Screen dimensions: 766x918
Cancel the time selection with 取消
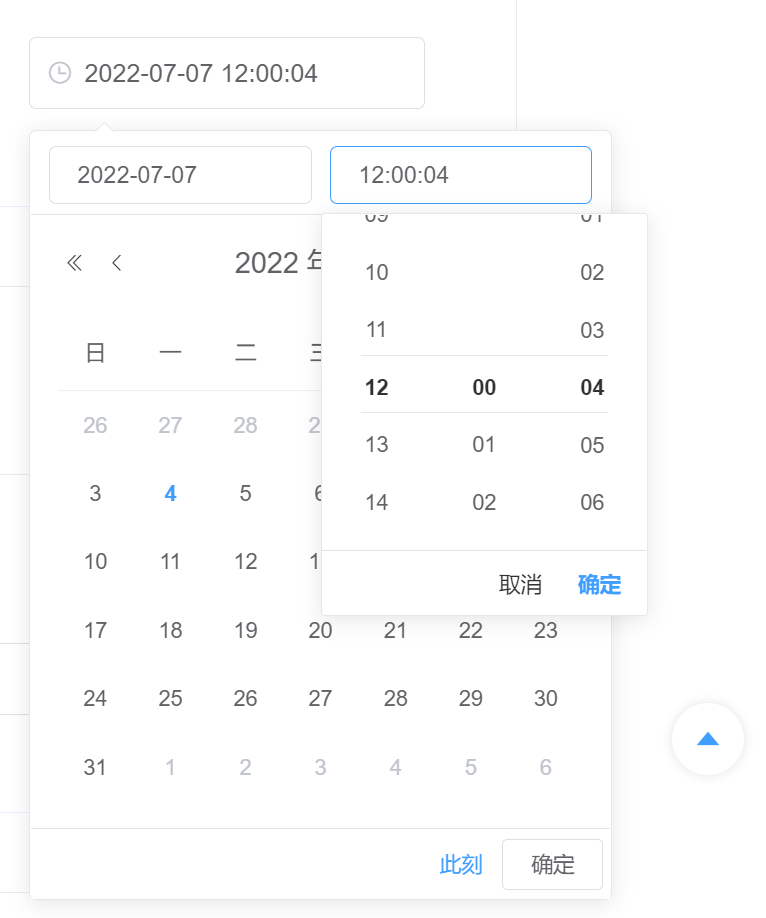pyautogui.click(x=520, y=585)
